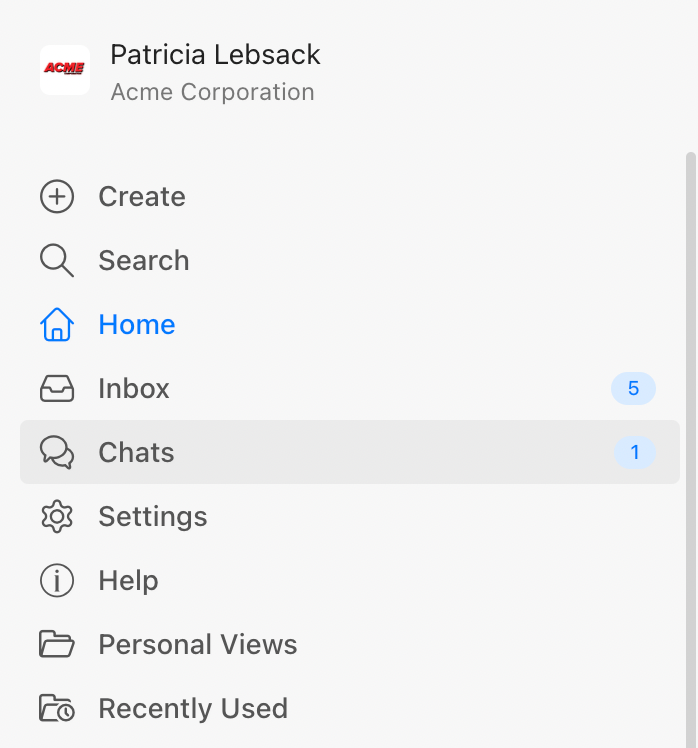The width and height of the screenshot is (698, 748).
Task: Show Recently Used items
Action: coord(192,708)
